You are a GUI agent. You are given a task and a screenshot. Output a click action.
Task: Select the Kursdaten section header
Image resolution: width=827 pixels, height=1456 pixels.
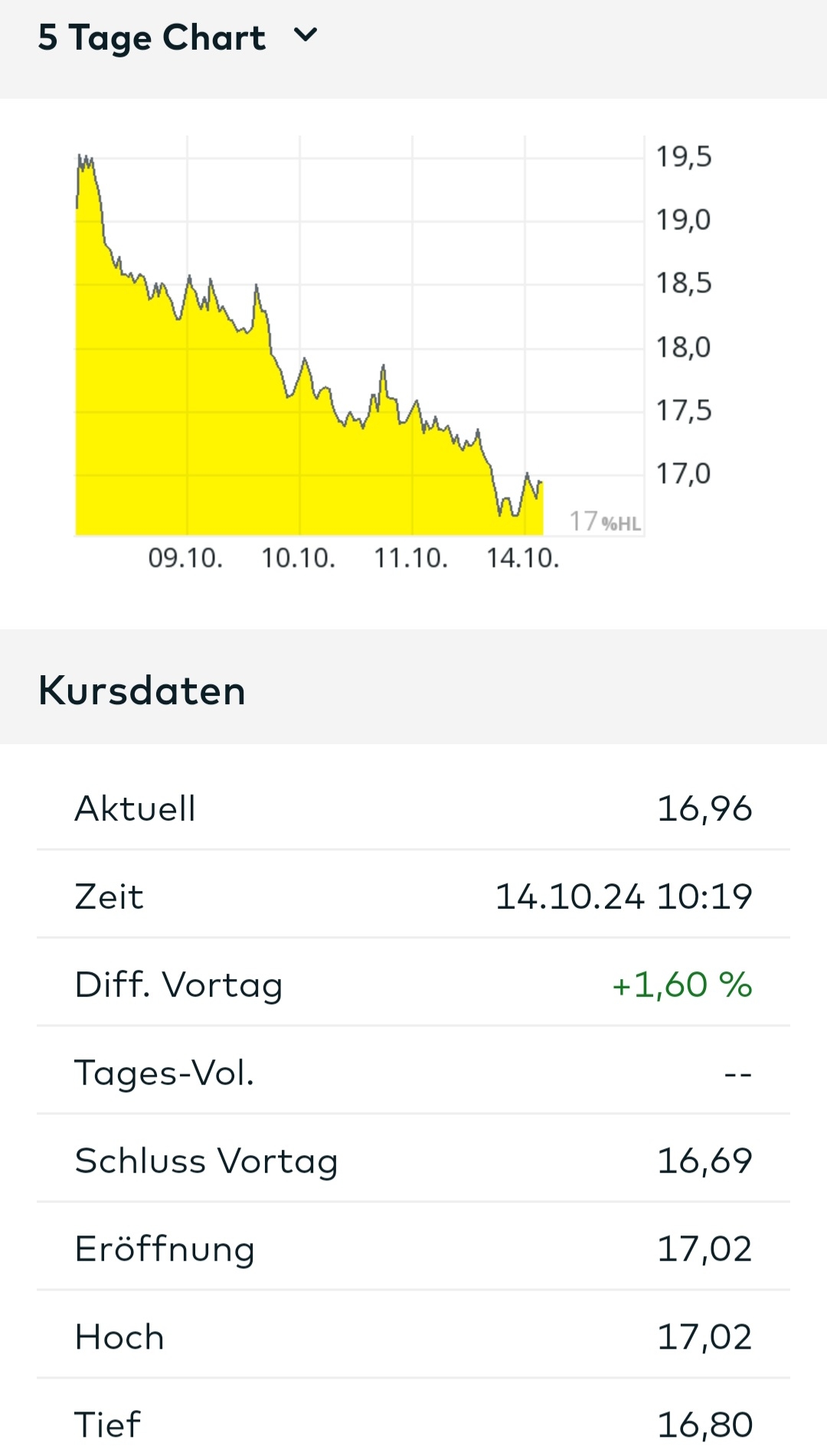pyautogui.click(x=142, y=690)
